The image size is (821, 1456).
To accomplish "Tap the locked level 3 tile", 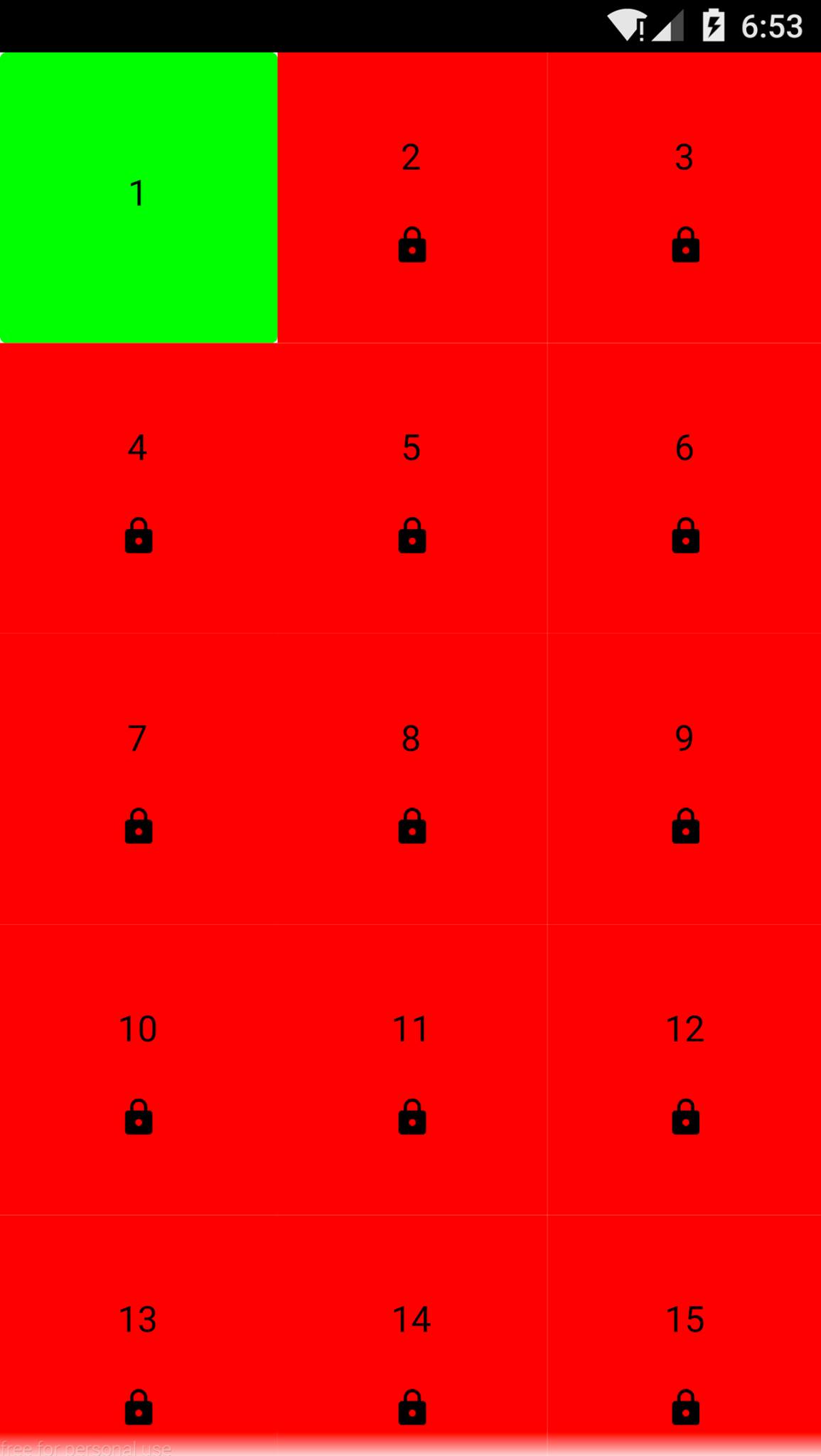I will point(685,198).
